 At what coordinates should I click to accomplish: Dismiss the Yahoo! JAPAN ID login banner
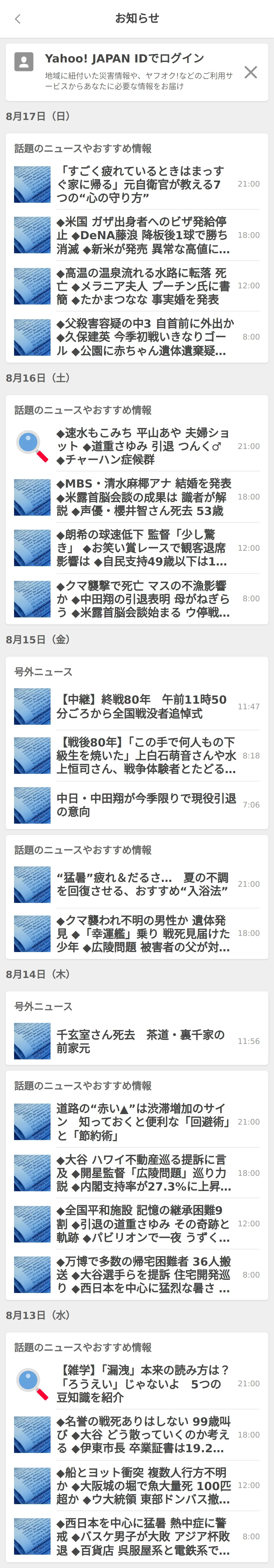pos(250,72)
